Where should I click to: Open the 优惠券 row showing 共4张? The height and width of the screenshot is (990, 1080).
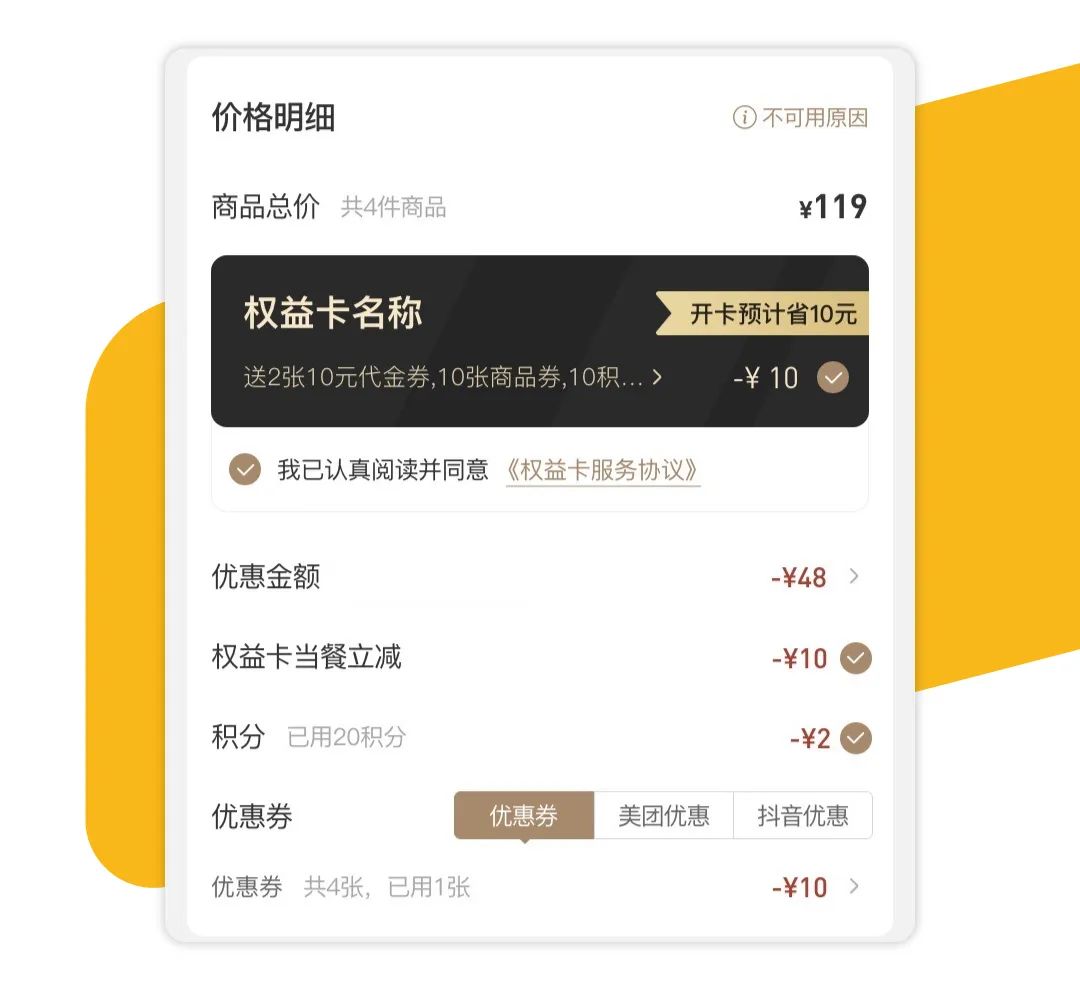[x=853, y=886]
